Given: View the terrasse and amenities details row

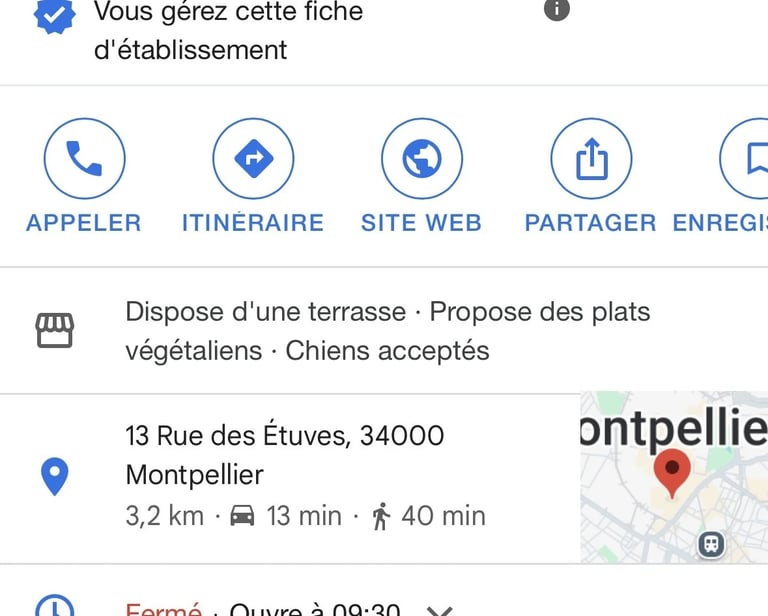Looking at the screenshot, I should (x=387, y=331).
